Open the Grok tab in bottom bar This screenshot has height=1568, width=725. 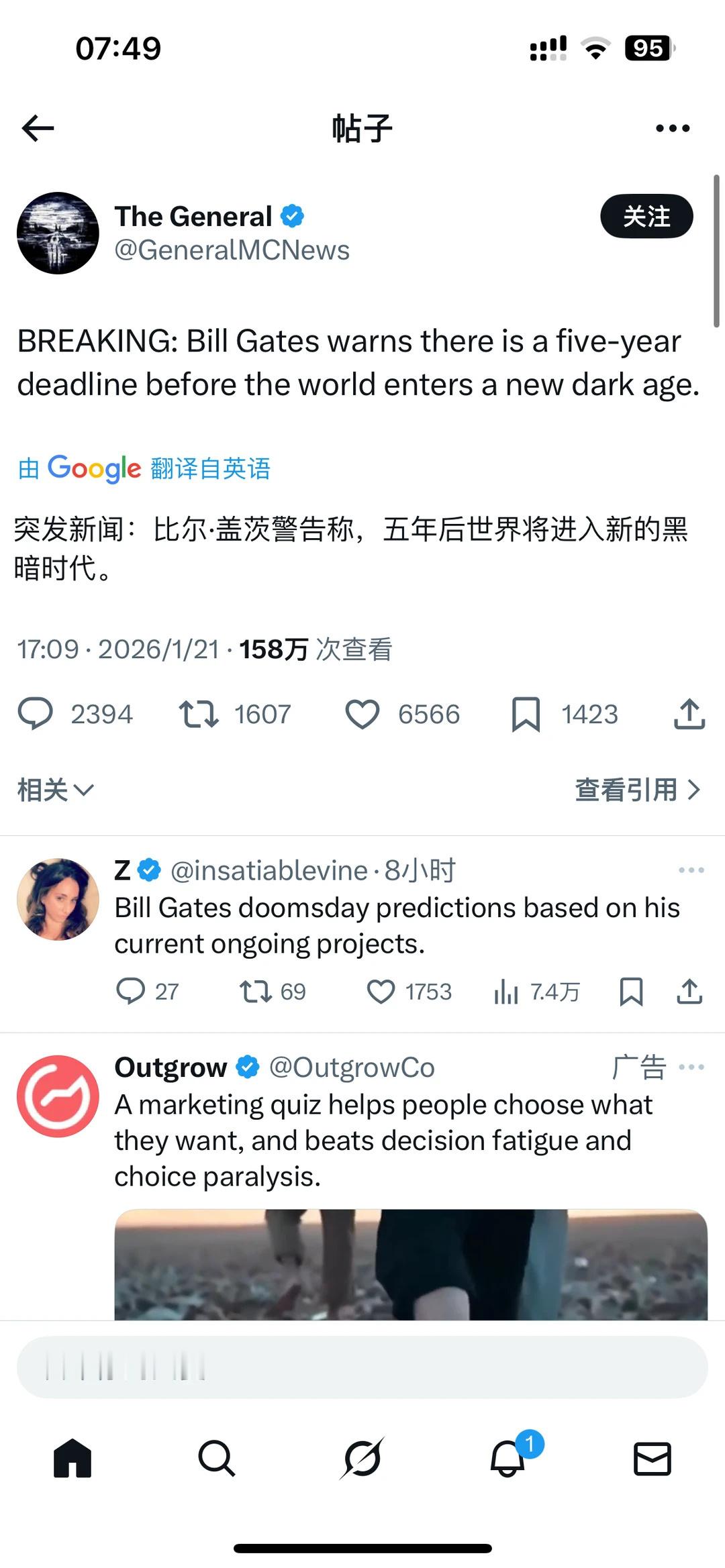tap(362, 1459)
